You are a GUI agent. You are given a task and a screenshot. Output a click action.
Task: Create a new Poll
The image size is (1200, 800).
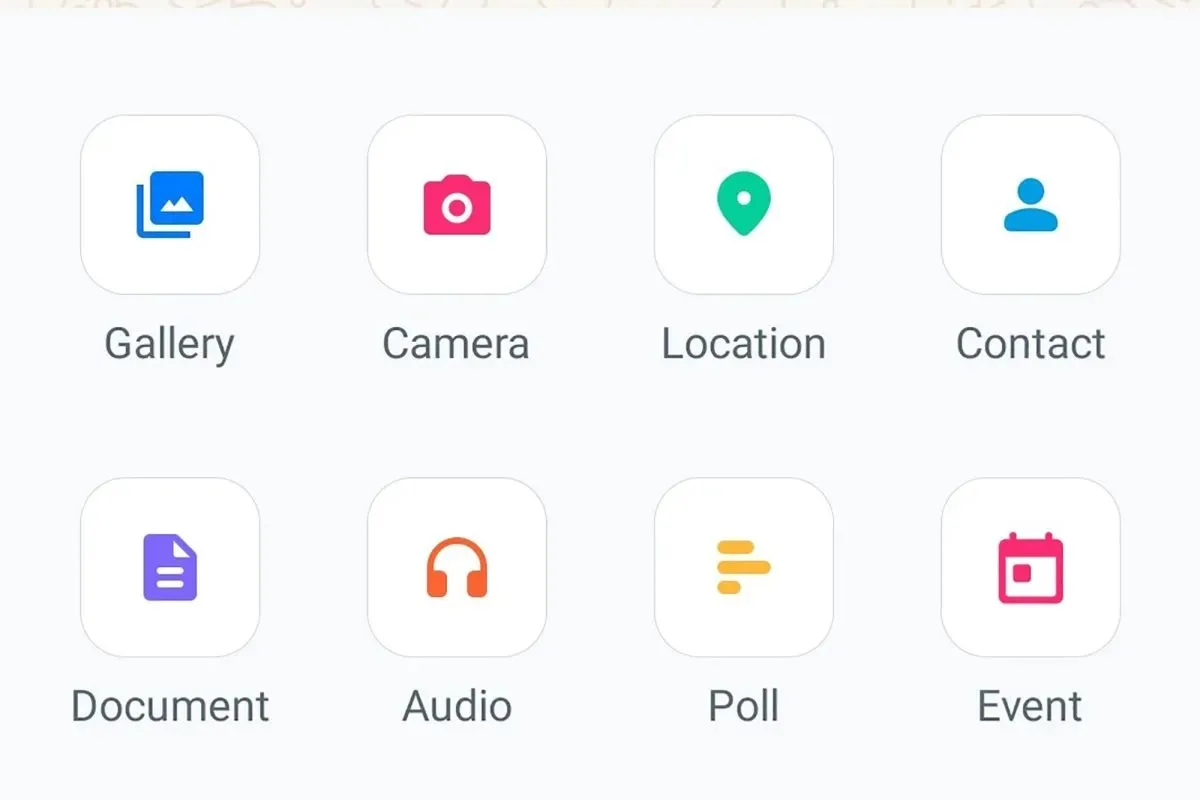pyautogui.click(x=744, y=567)
